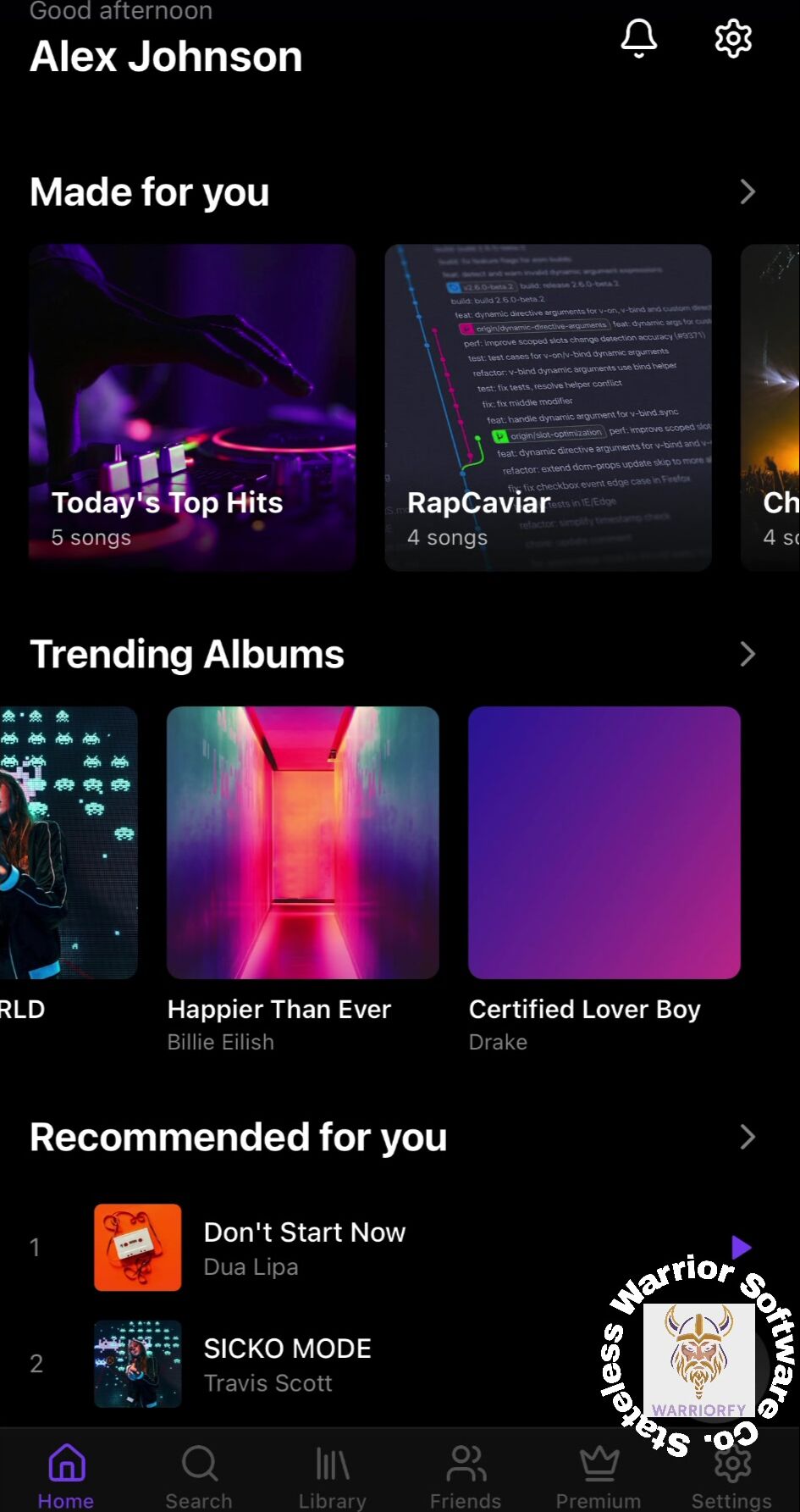Select SICKO MODE by Travis Scott
The height and width of the screenshot is (1512, 800).
pyautogui.click(x=288, y=1364)
